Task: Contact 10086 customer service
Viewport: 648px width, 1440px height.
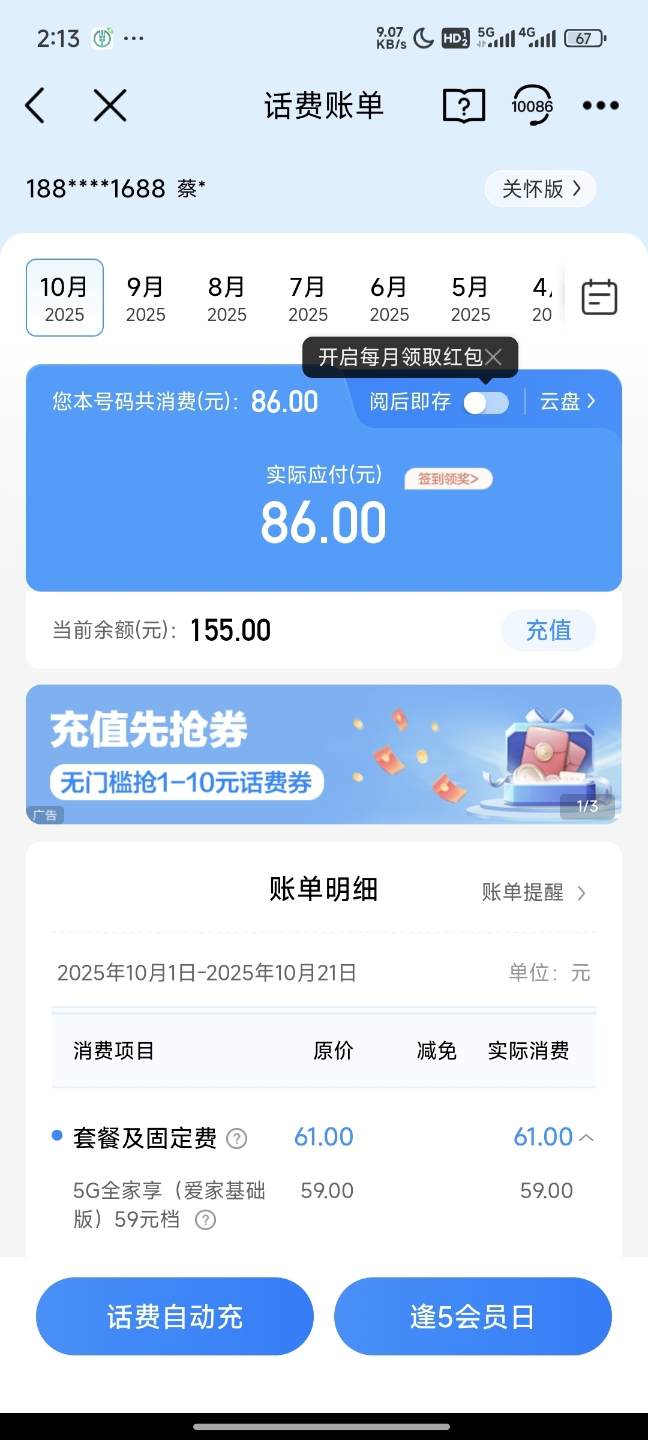Action: tap(532, 105)
